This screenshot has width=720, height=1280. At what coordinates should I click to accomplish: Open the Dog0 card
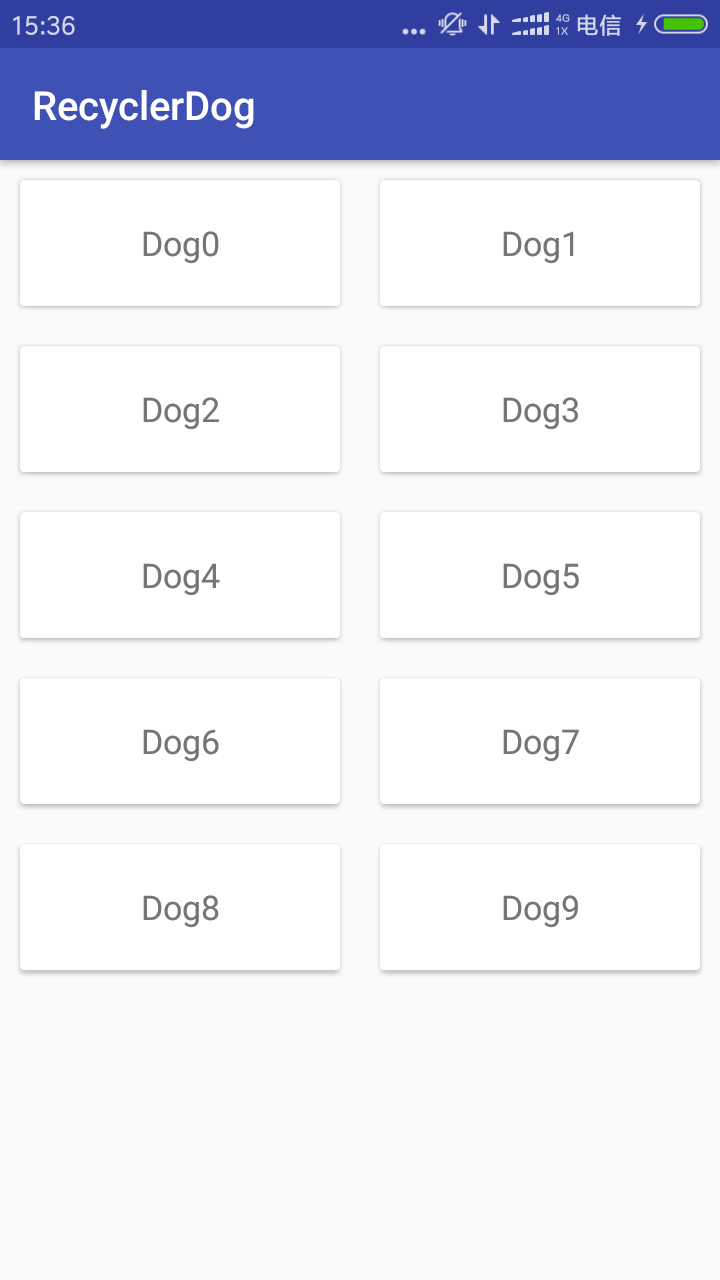pos(180,243)
